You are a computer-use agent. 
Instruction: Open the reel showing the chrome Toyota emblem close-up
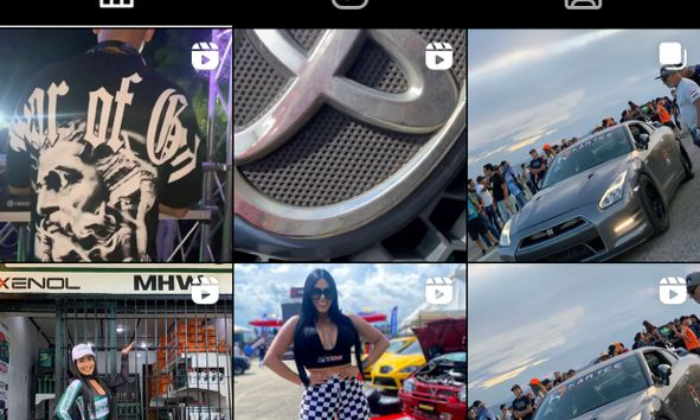[x=349, y=145]
